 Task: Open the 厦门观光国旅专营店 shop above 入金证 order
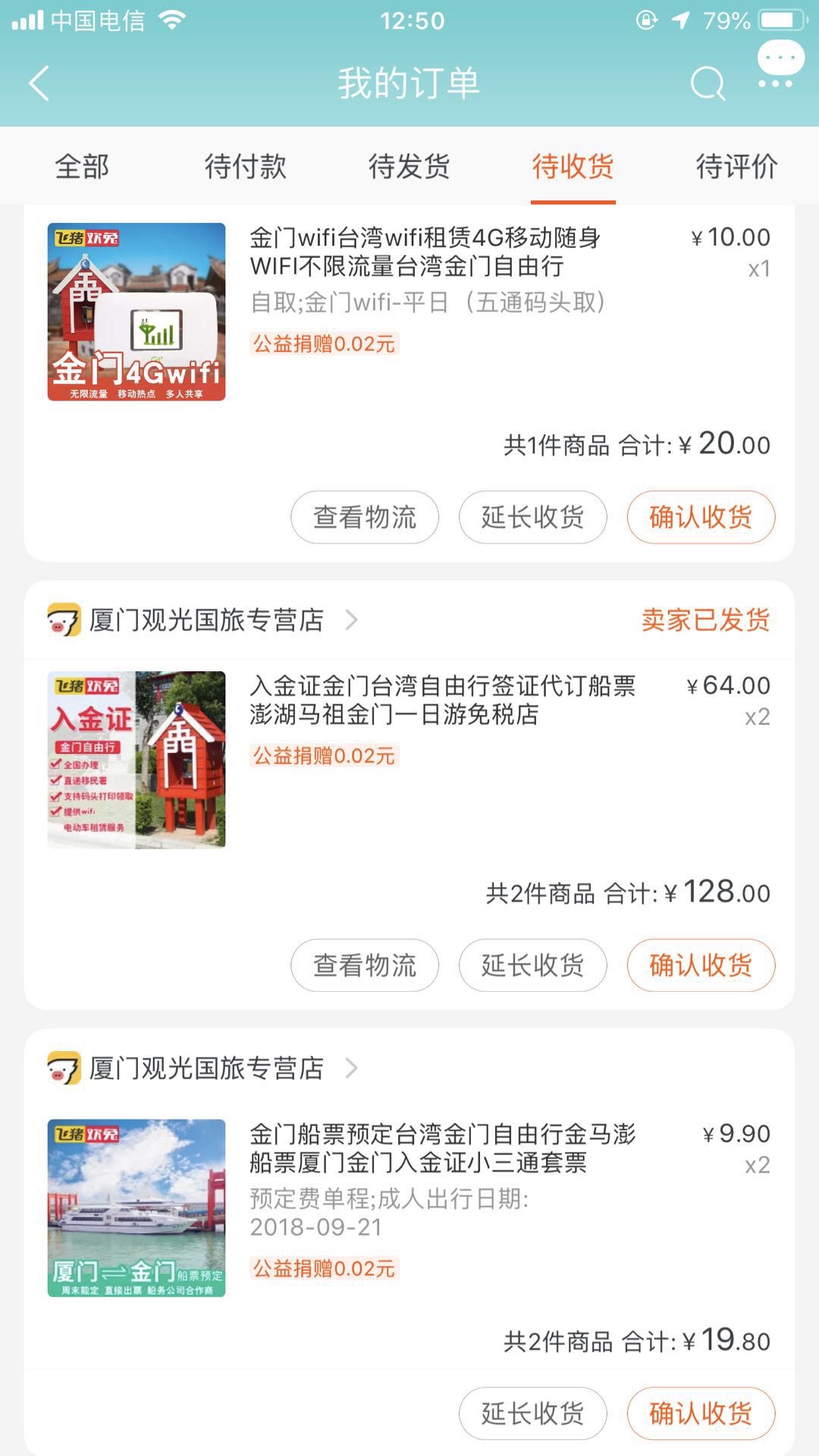[x=206, y=620]
